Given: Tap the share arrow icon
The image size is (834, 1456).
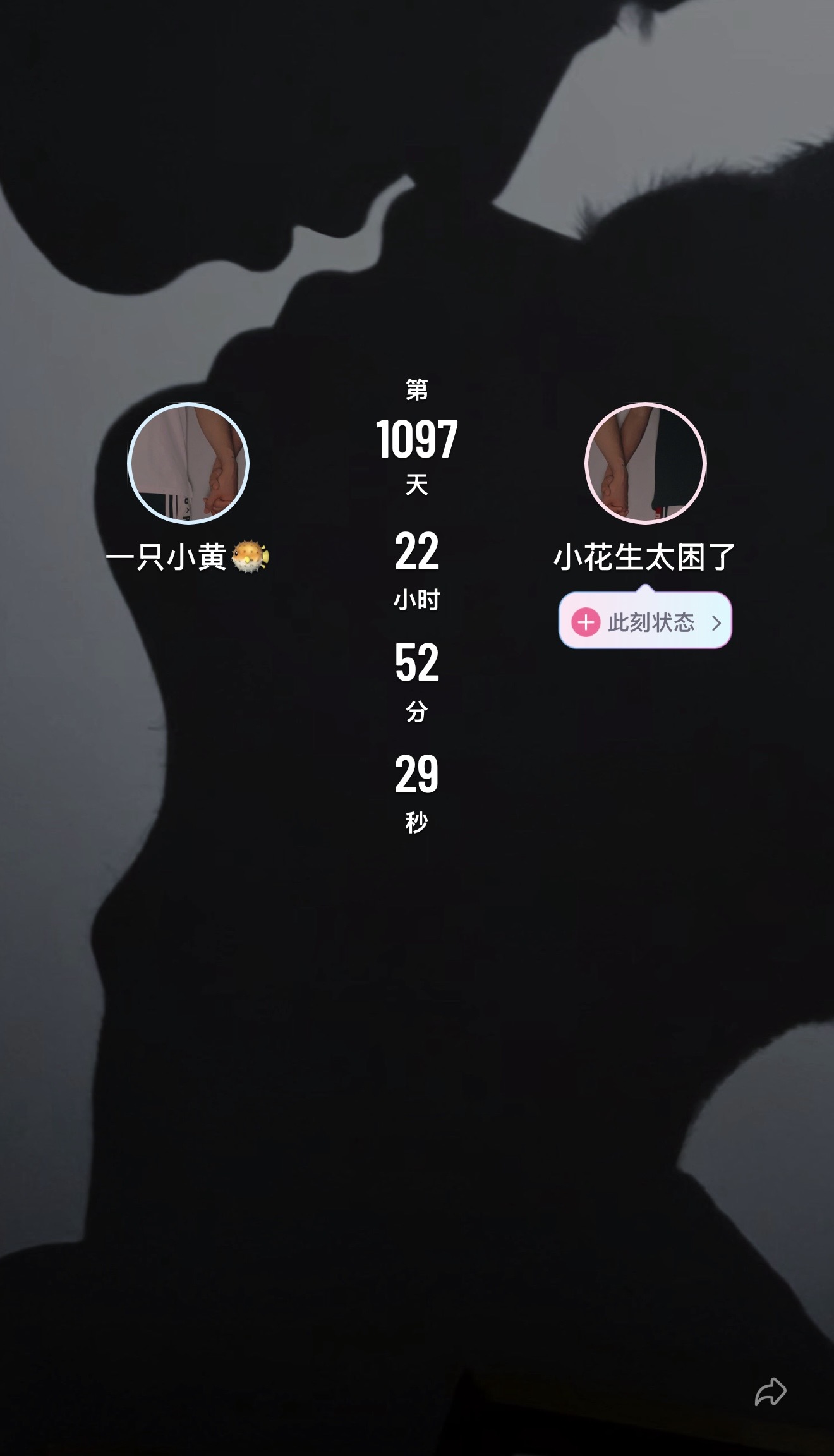Looking at the screenshot, I should coord(771,1391).
